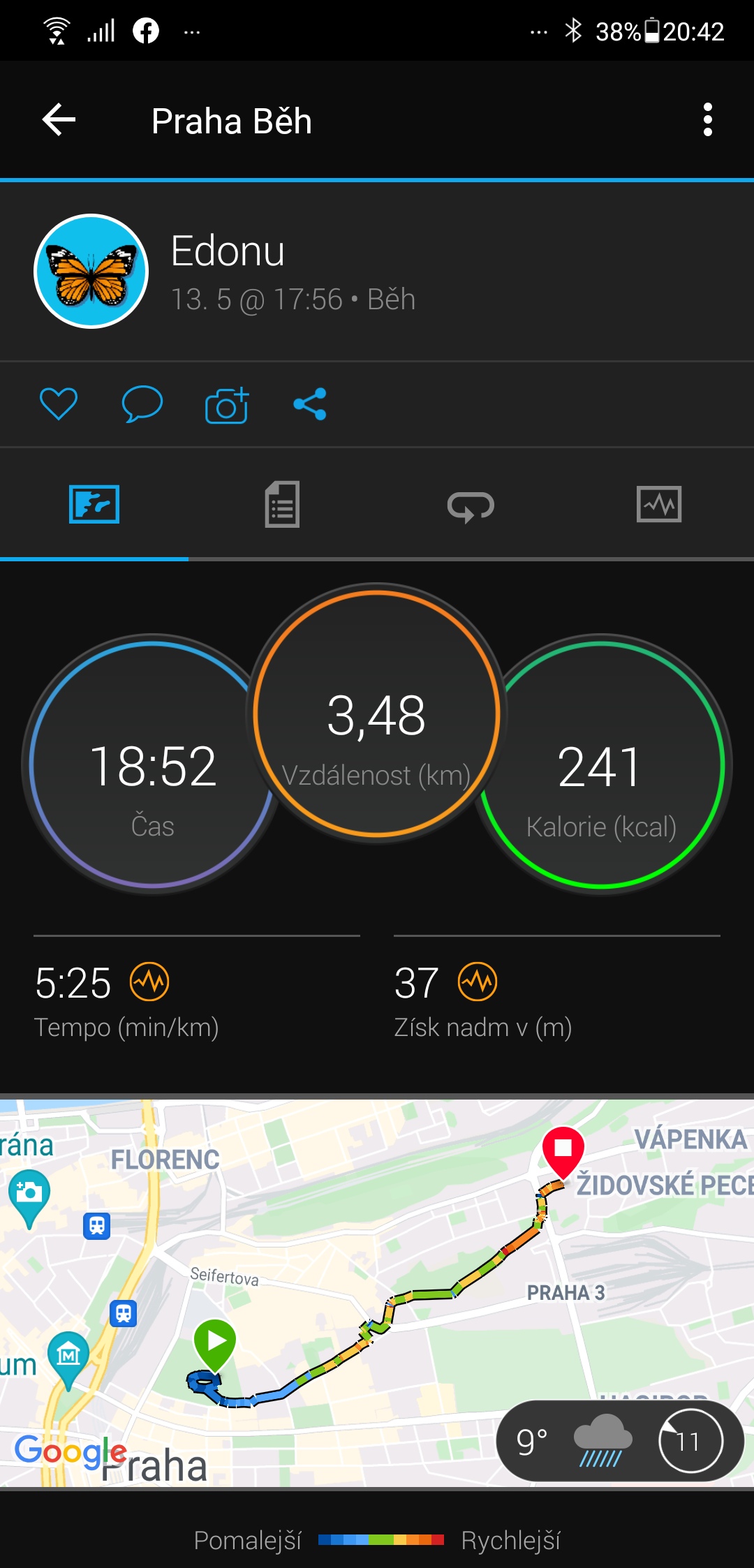Share this activity
Image resolution: width=754 pixels, height=1568 pixels.
310,404
